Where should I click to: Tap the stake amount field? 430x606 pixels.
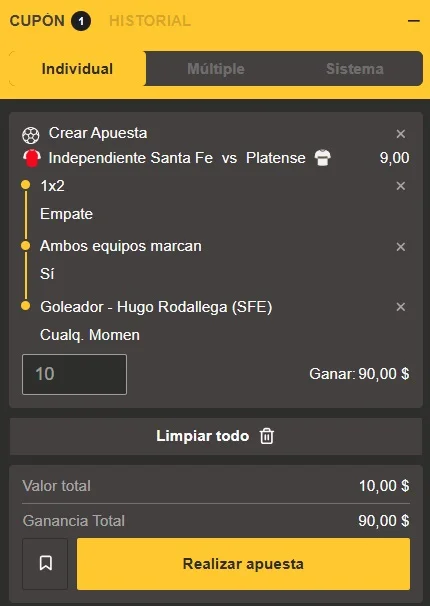[x=75, y=374]
